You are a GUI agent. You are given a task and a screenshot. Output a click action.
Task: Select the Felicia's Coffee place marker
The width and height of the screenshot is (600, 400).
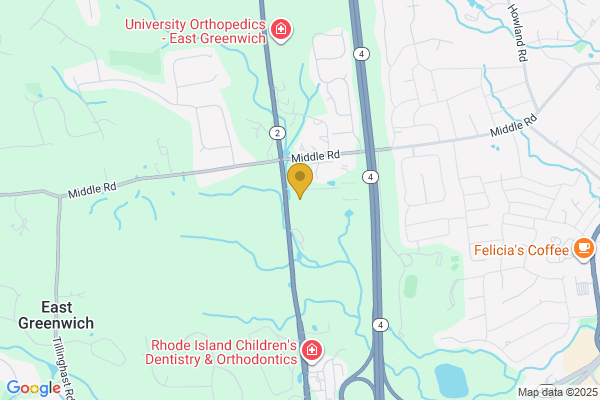pos(583,249)
